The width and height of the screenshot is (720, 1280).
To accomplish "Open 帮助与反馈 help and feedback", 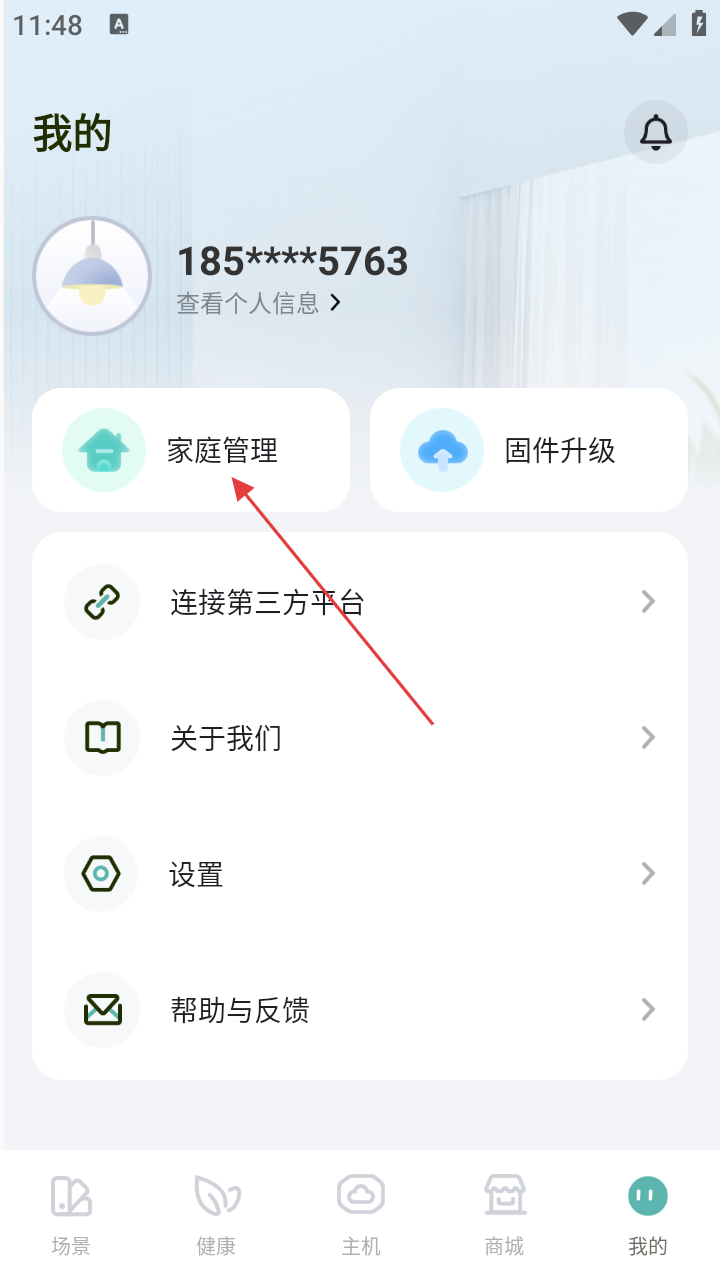I will [x=360, y=1010].
